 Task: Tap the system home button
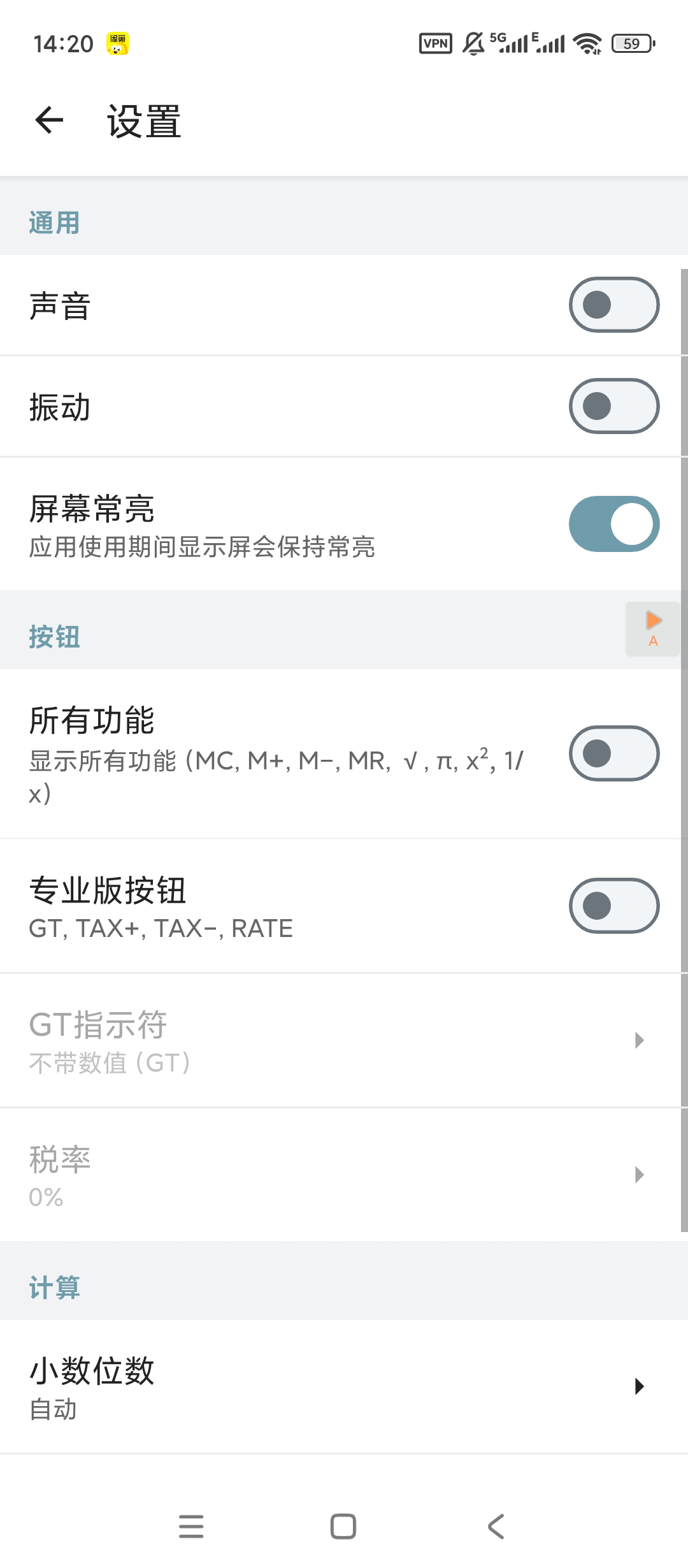click(343, 1527)
